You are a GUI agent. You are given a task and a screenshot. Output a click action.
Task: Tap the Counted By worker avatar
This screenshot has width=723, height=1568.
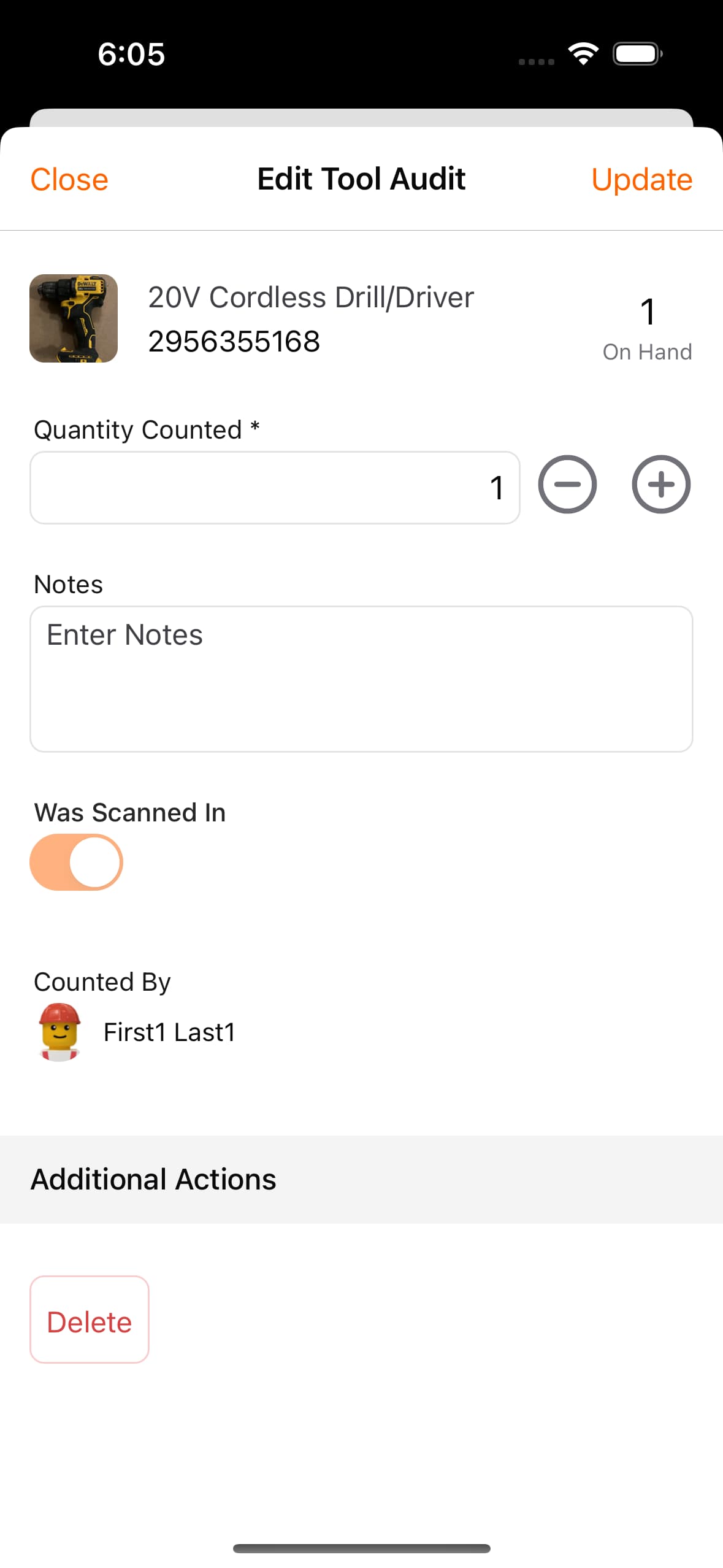click(x=58, y=1031)
